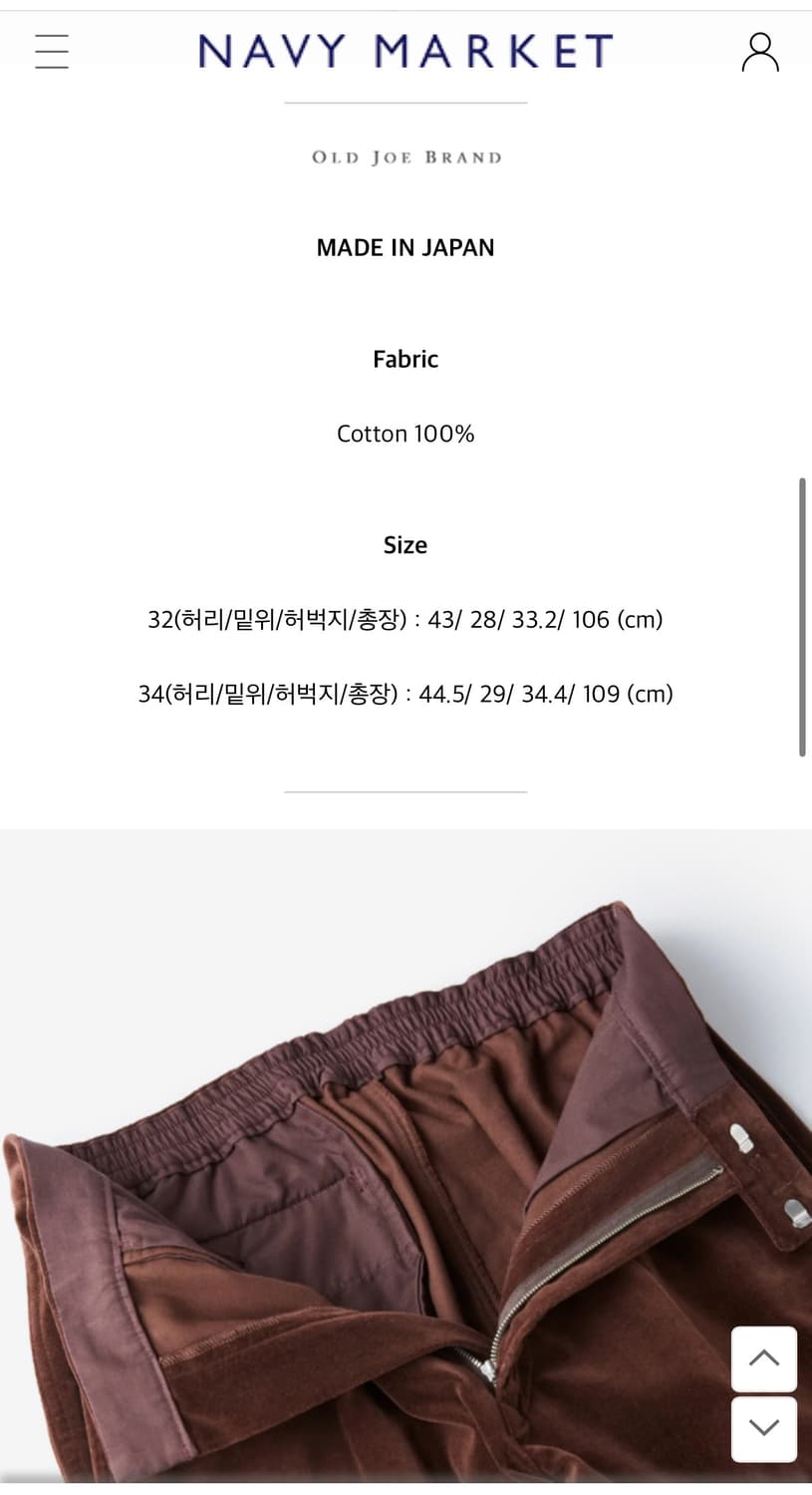Click the size 32 measurement row

coord(405,619)
